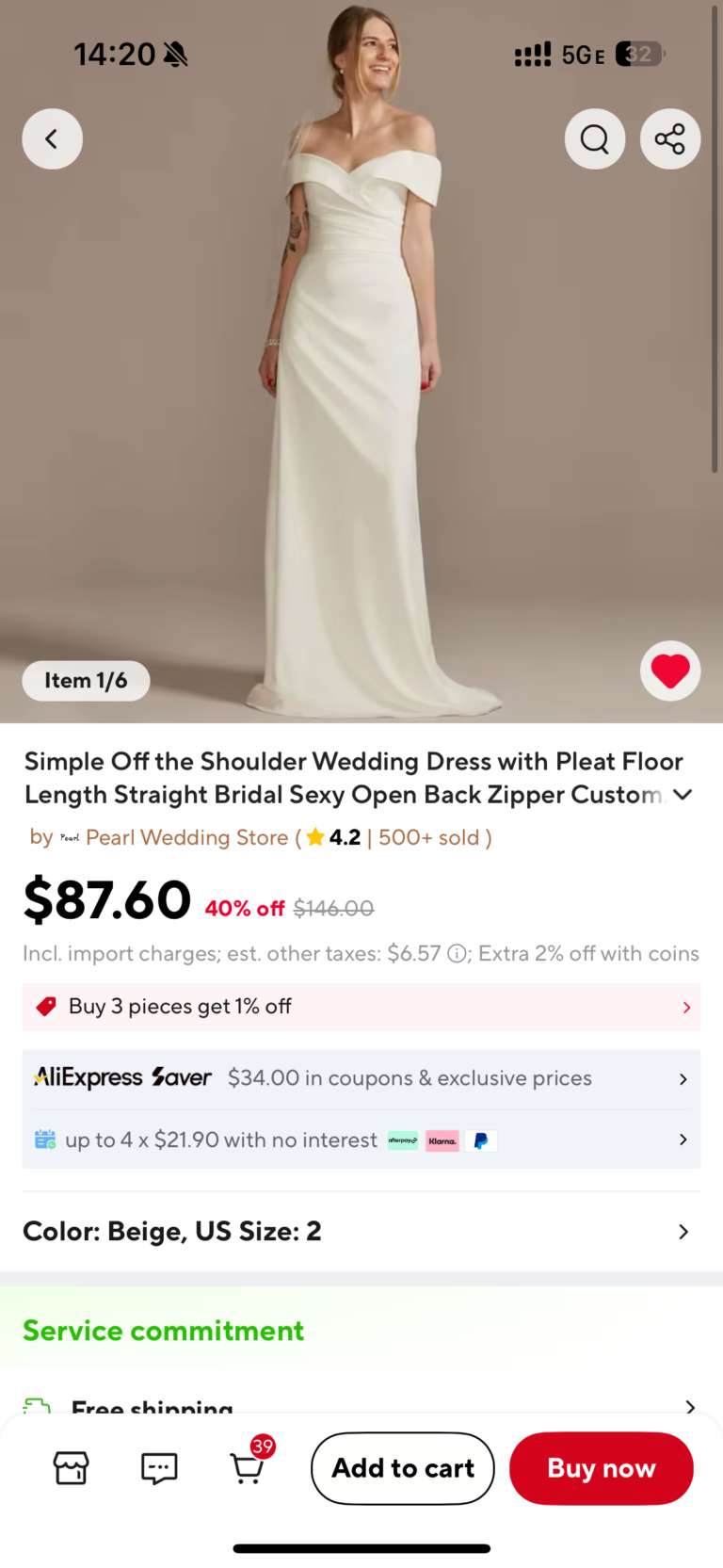This screenshot has width=723, height=1568.
Task: Go back using the back arrow
Action: (x=52, y=139)
